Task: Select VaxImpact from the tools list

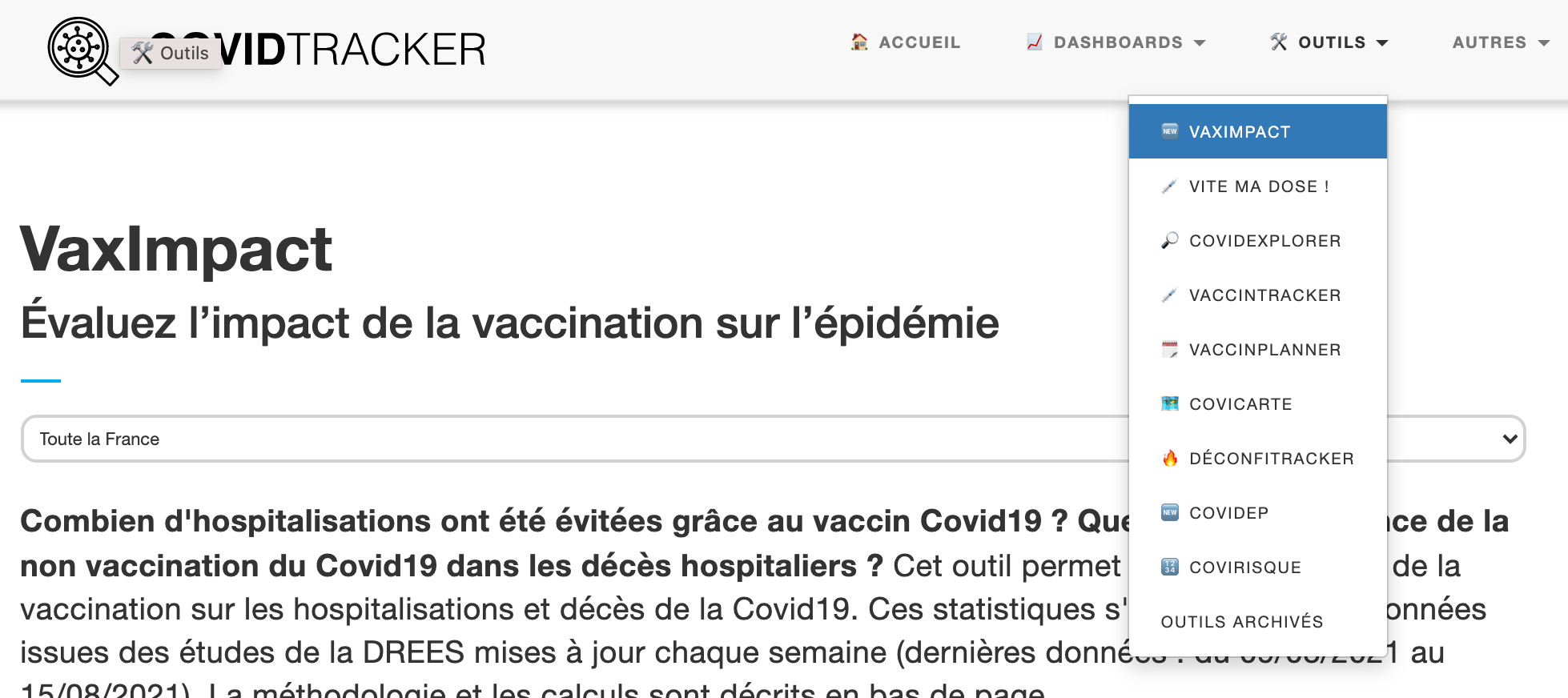Action: tap(1239, 132)
